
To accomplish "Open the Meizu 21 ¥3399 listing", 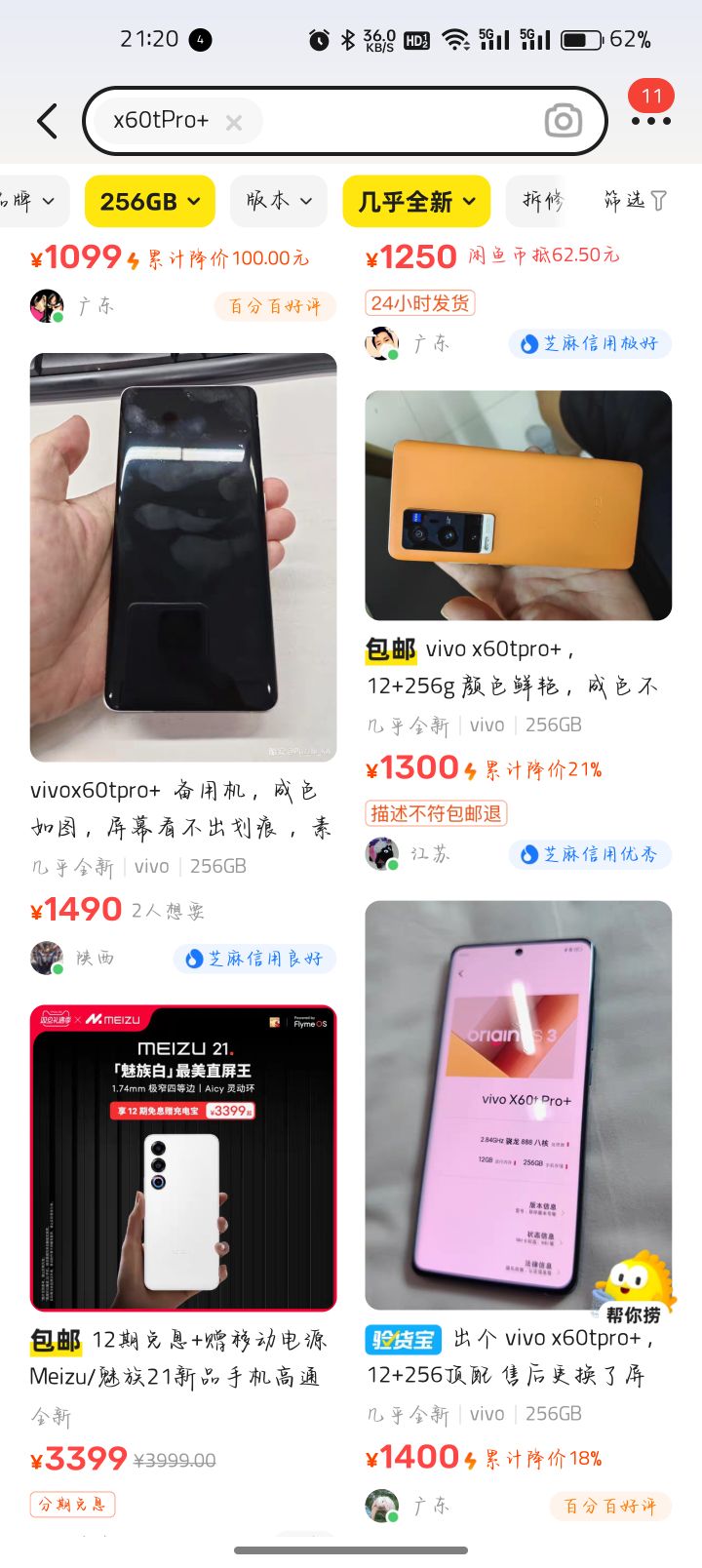I will 182,1157.
